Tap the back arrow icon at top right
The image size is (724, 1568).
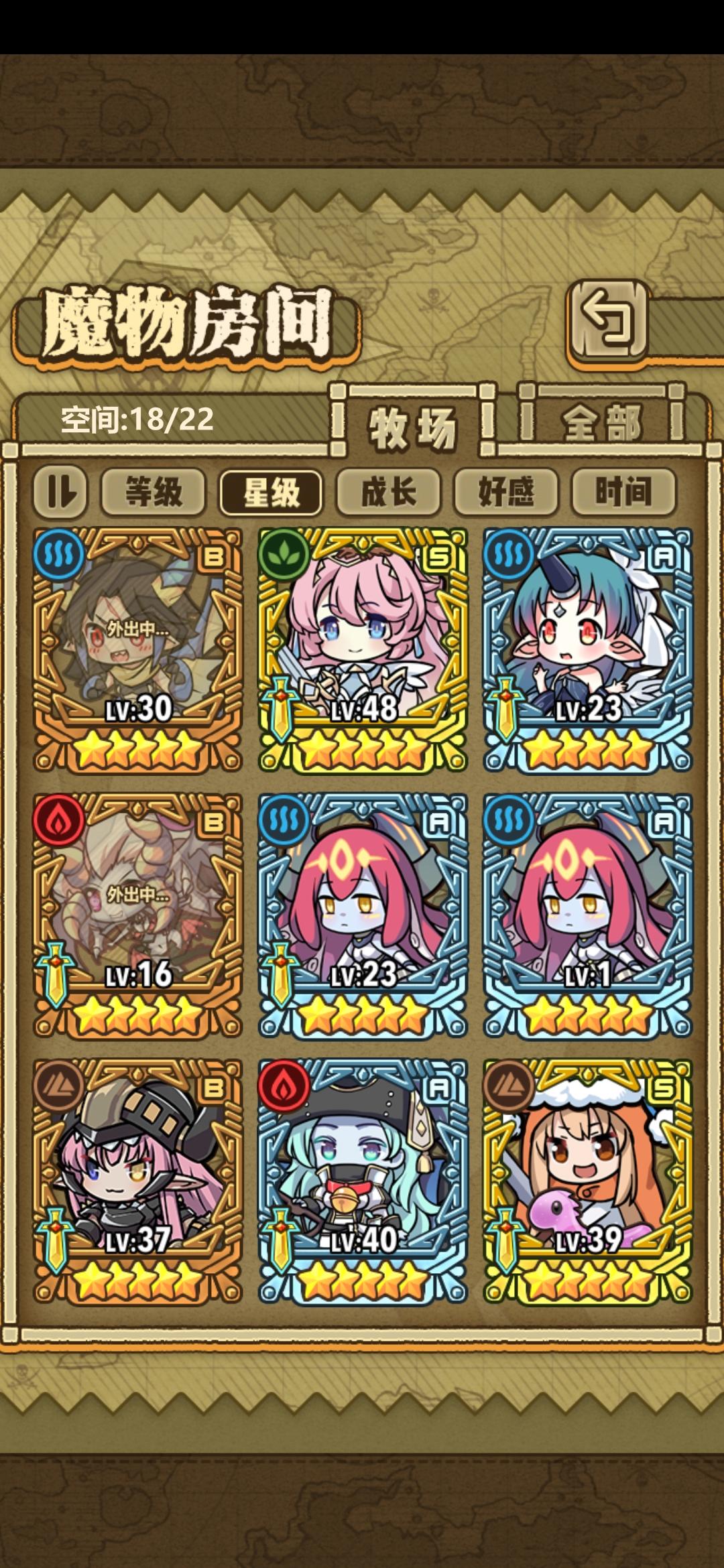pyautogui.click(x=607, y=322)
